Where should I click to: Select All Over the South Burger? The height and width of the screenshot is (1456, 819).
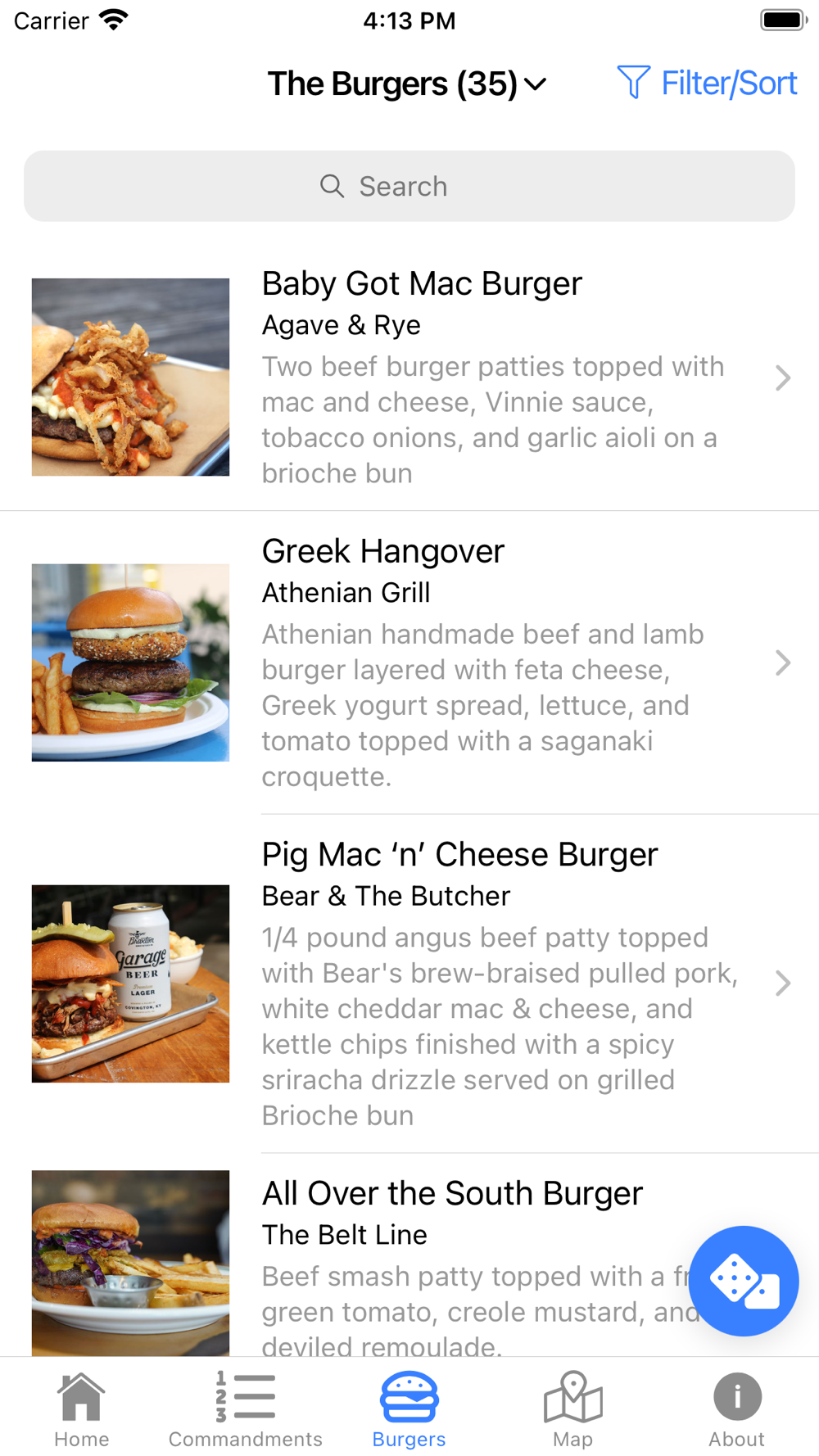click(409, 1255)
